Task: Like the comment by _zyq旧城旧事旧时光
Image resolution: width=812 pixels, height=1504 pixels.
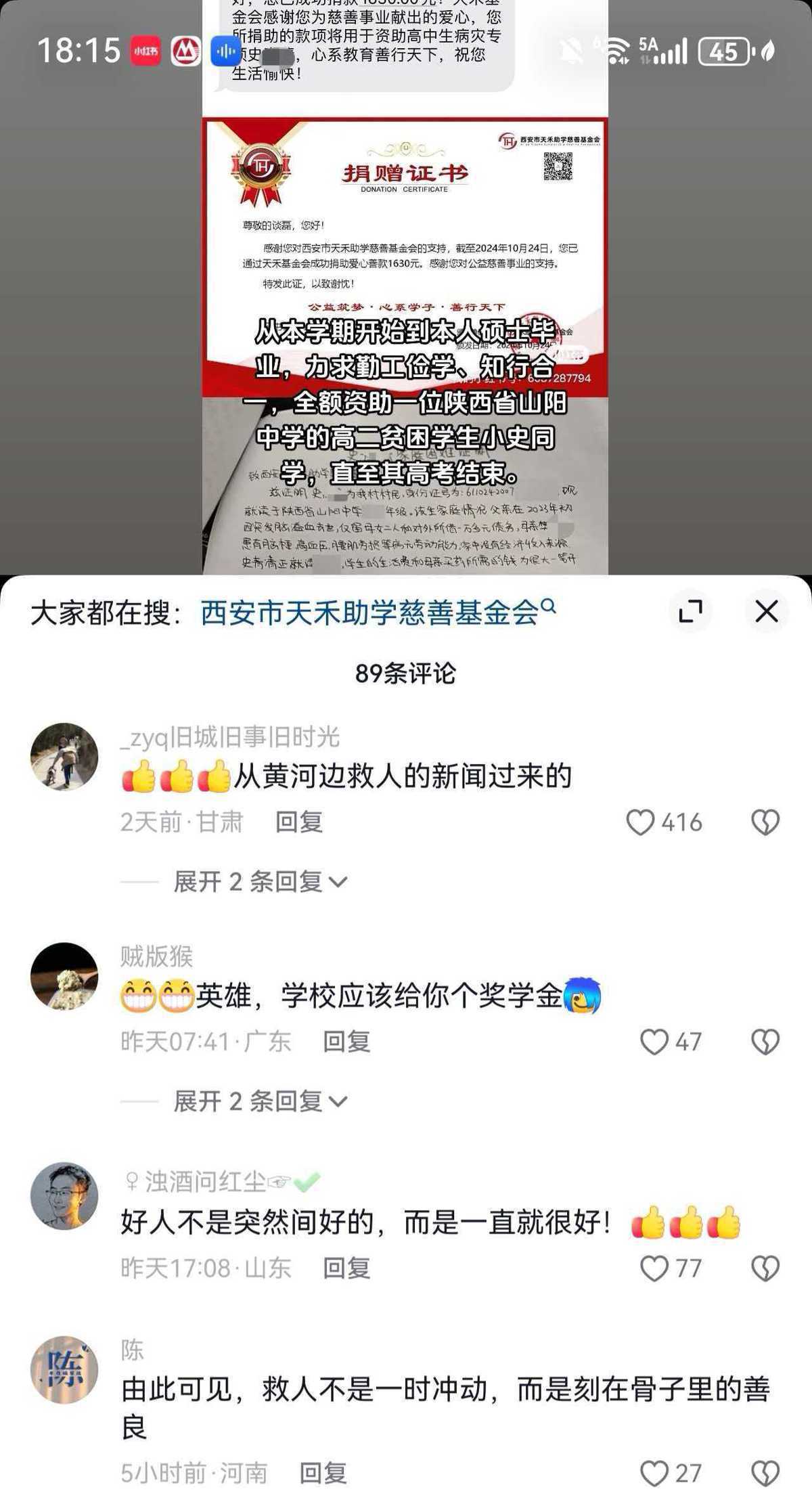Action: click(x=641, y=822)
